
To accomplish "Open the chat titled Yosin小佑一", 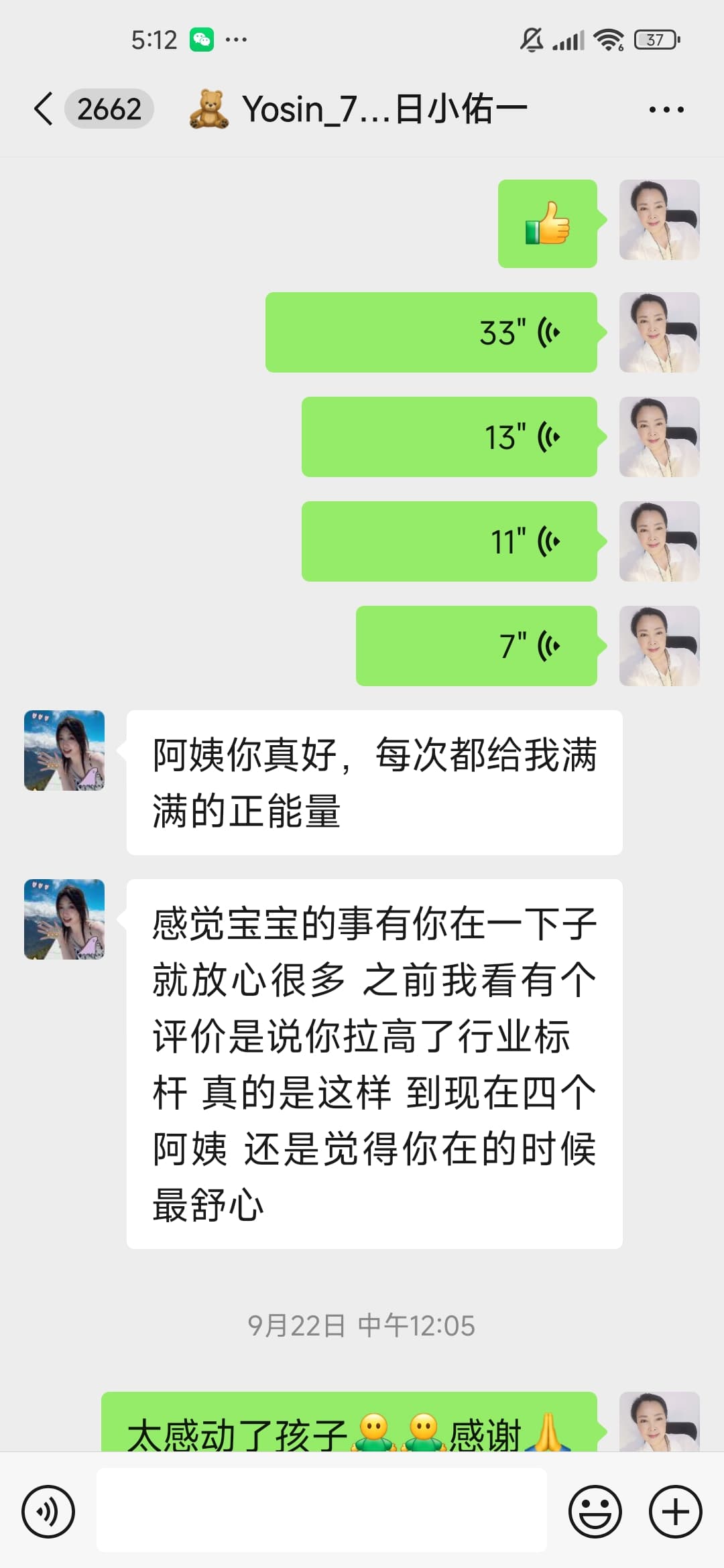I will click(362, 107).
